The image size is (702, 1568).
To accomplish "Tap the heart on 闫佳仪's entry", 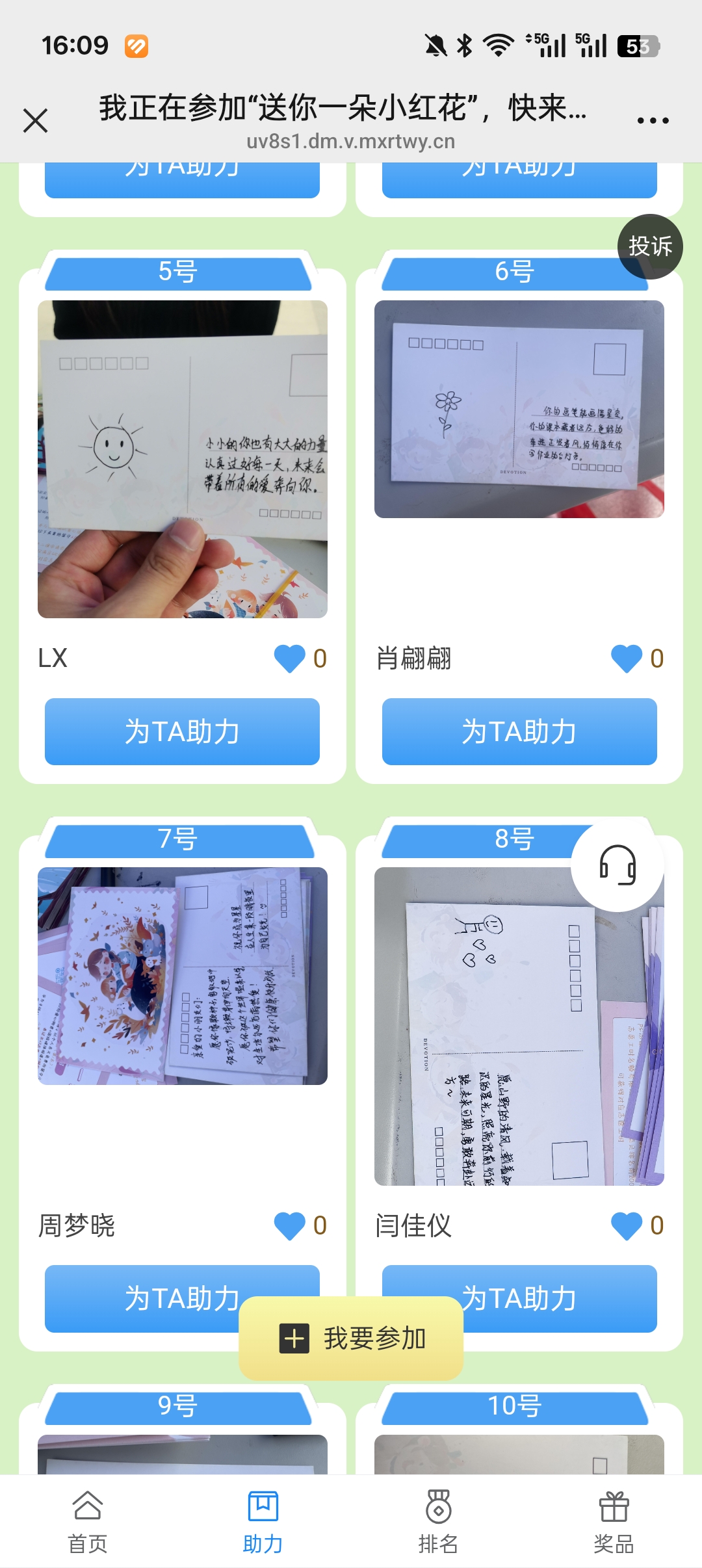I will pos(627,1225).
